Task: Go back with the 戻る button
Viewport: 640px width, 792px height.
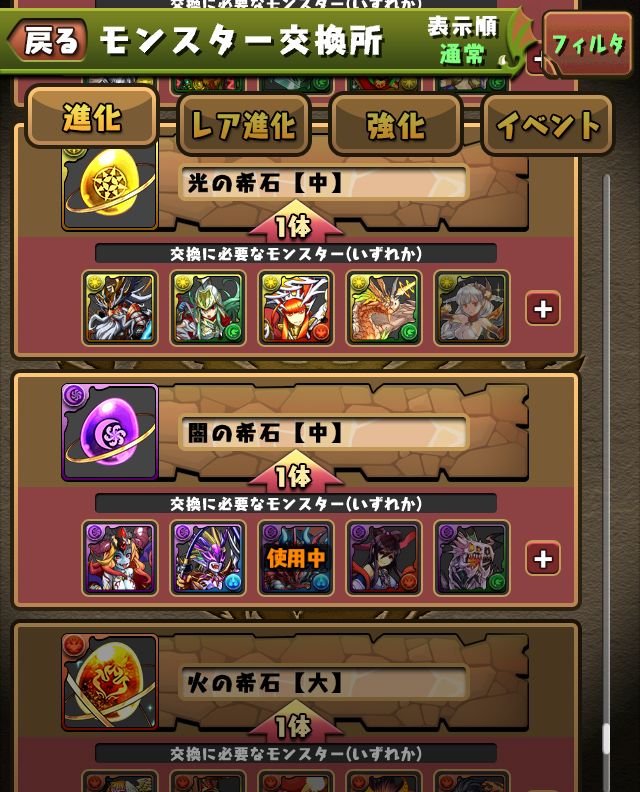Action: coord(47,40)
